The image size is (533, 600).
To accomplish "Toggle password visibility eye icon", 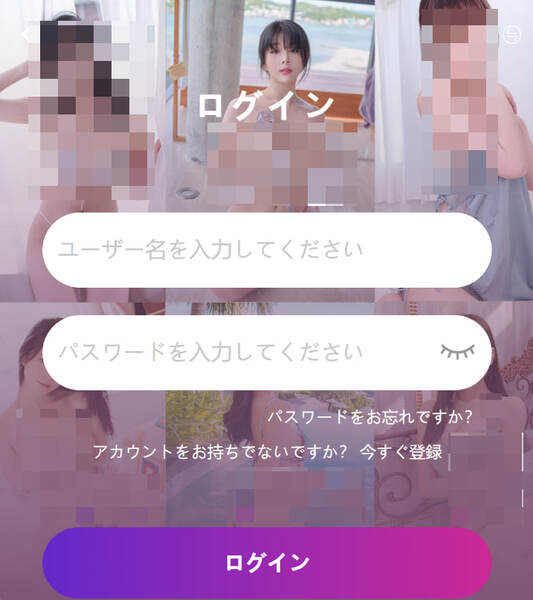I will point(458,352).
